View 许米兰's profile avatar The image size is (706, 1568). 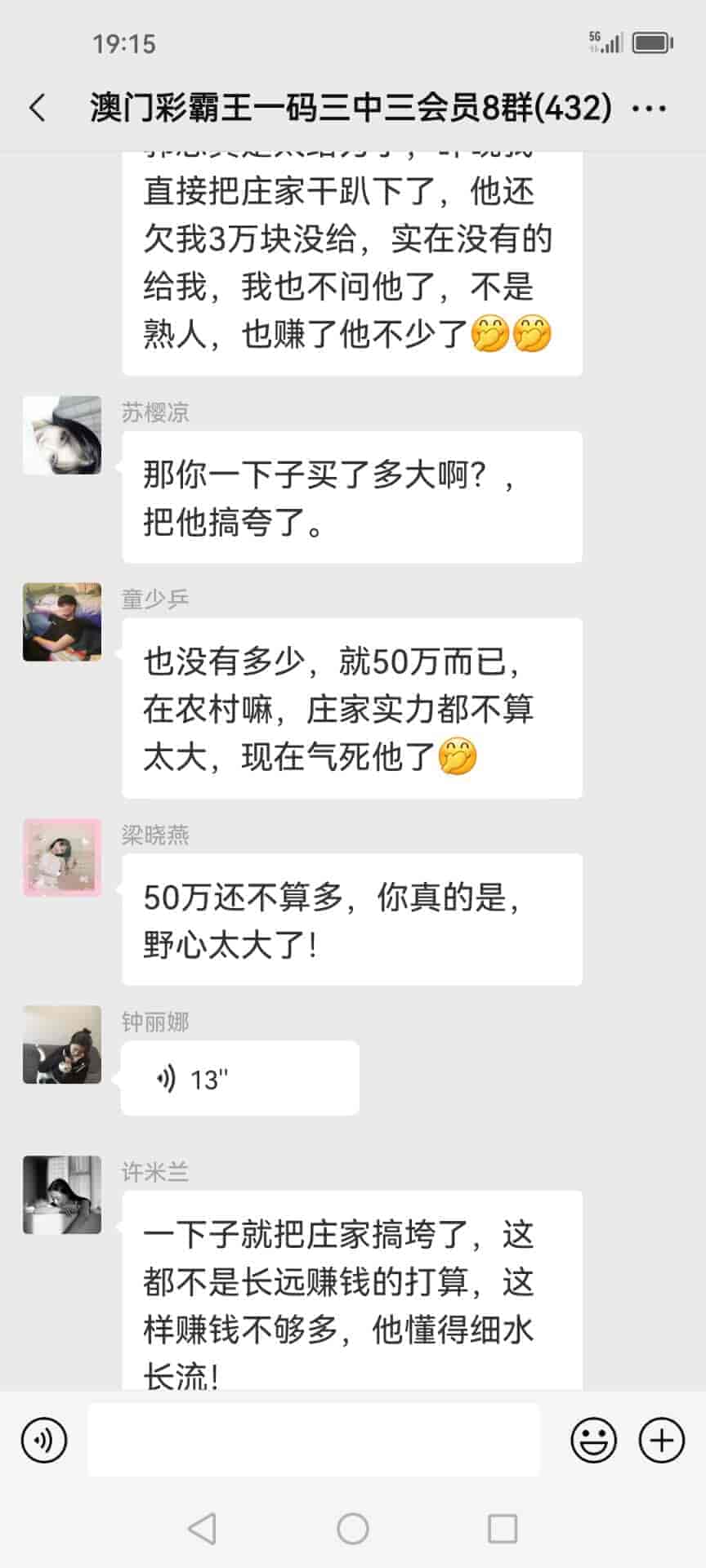coord(62,1195)
